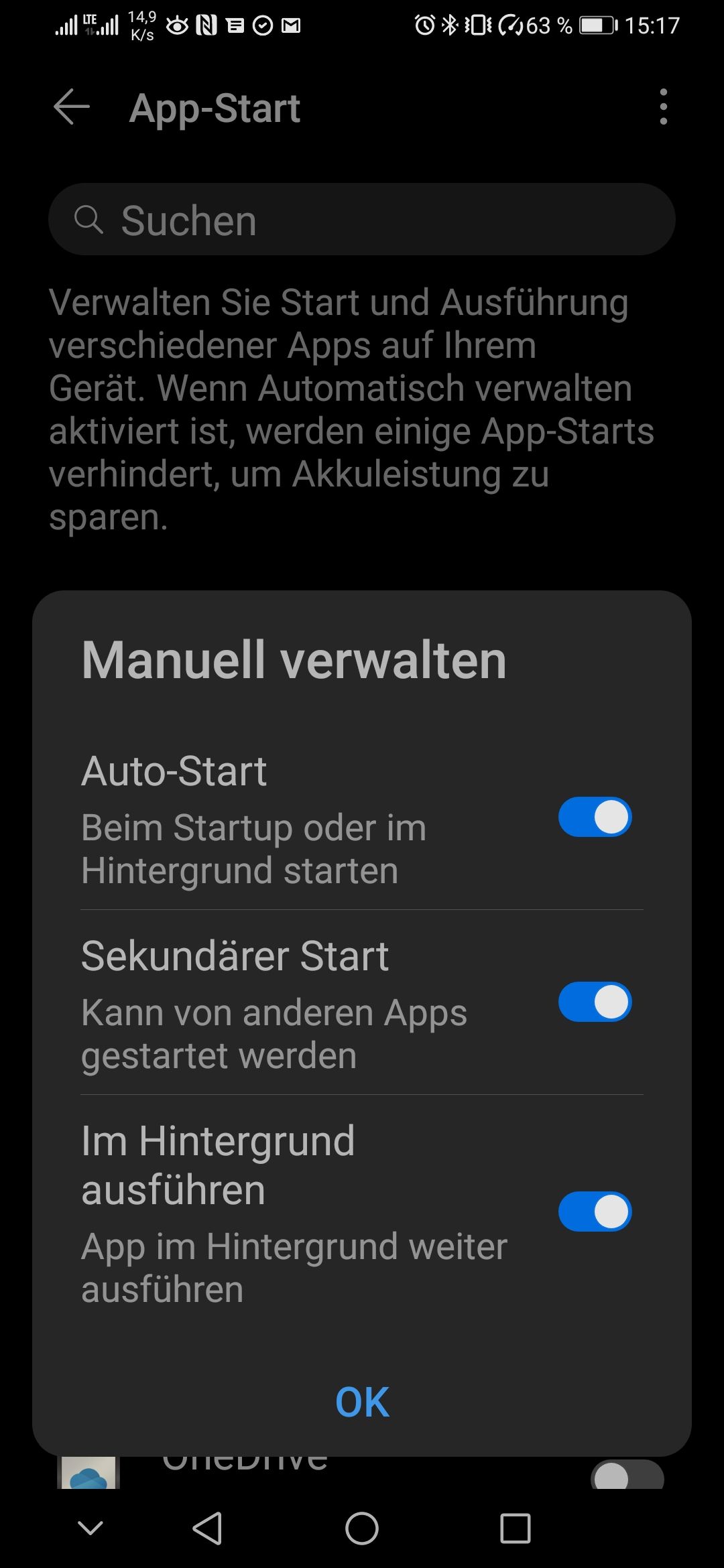Toggle Im Hintergrund ausführen off

pyautogui.click(x=595, y=1212)
